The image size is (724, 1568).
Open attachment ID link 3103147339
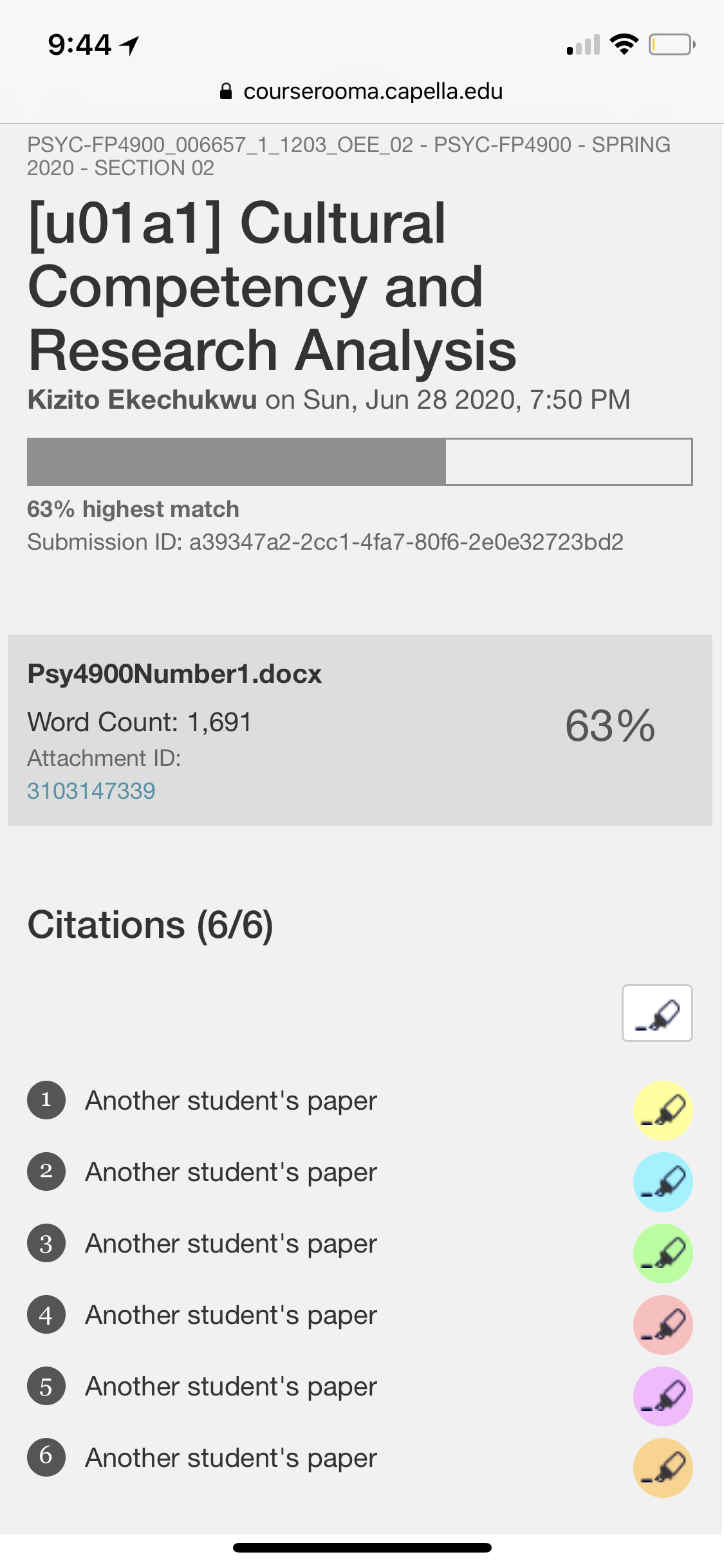pos(91,790)
